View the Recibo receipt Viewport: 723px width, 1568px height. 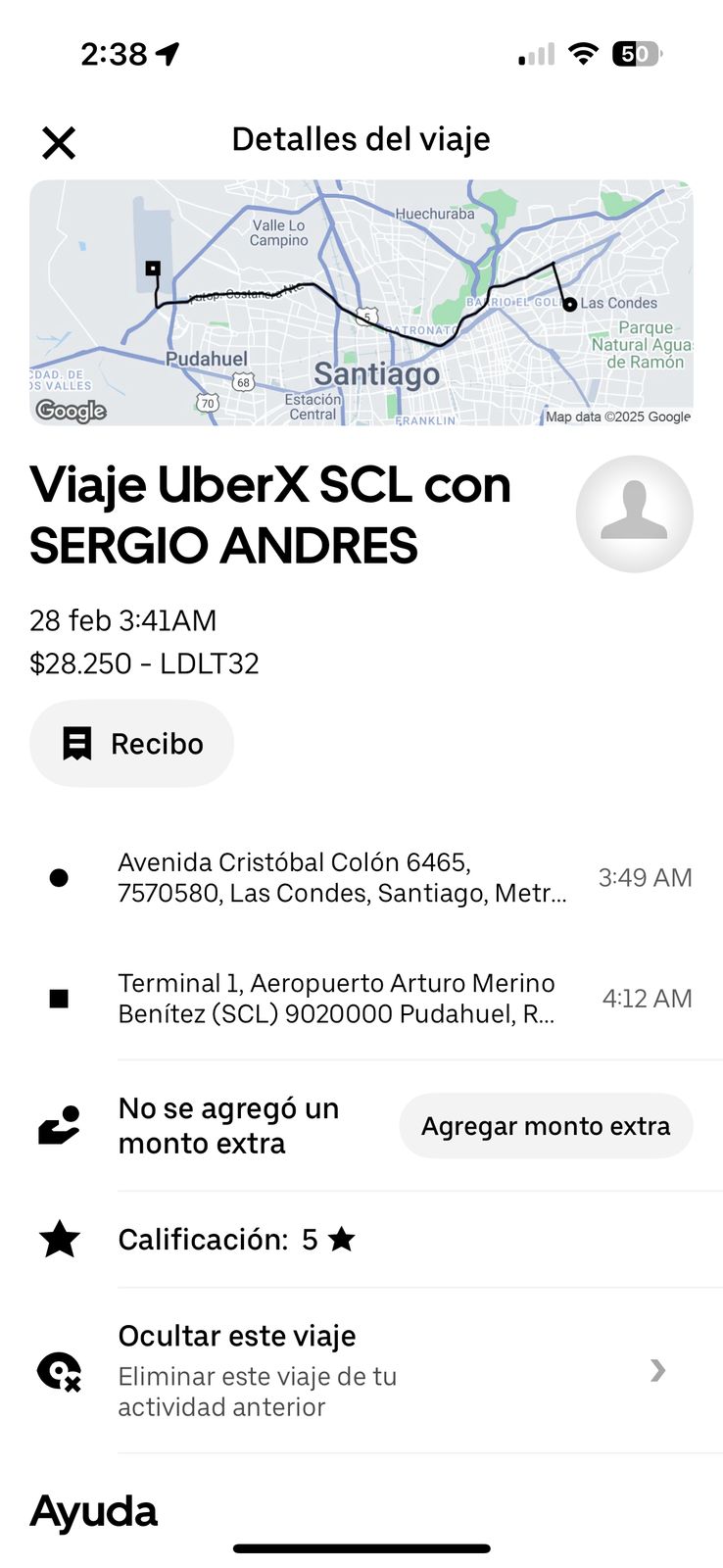click(x=132, y=744)
